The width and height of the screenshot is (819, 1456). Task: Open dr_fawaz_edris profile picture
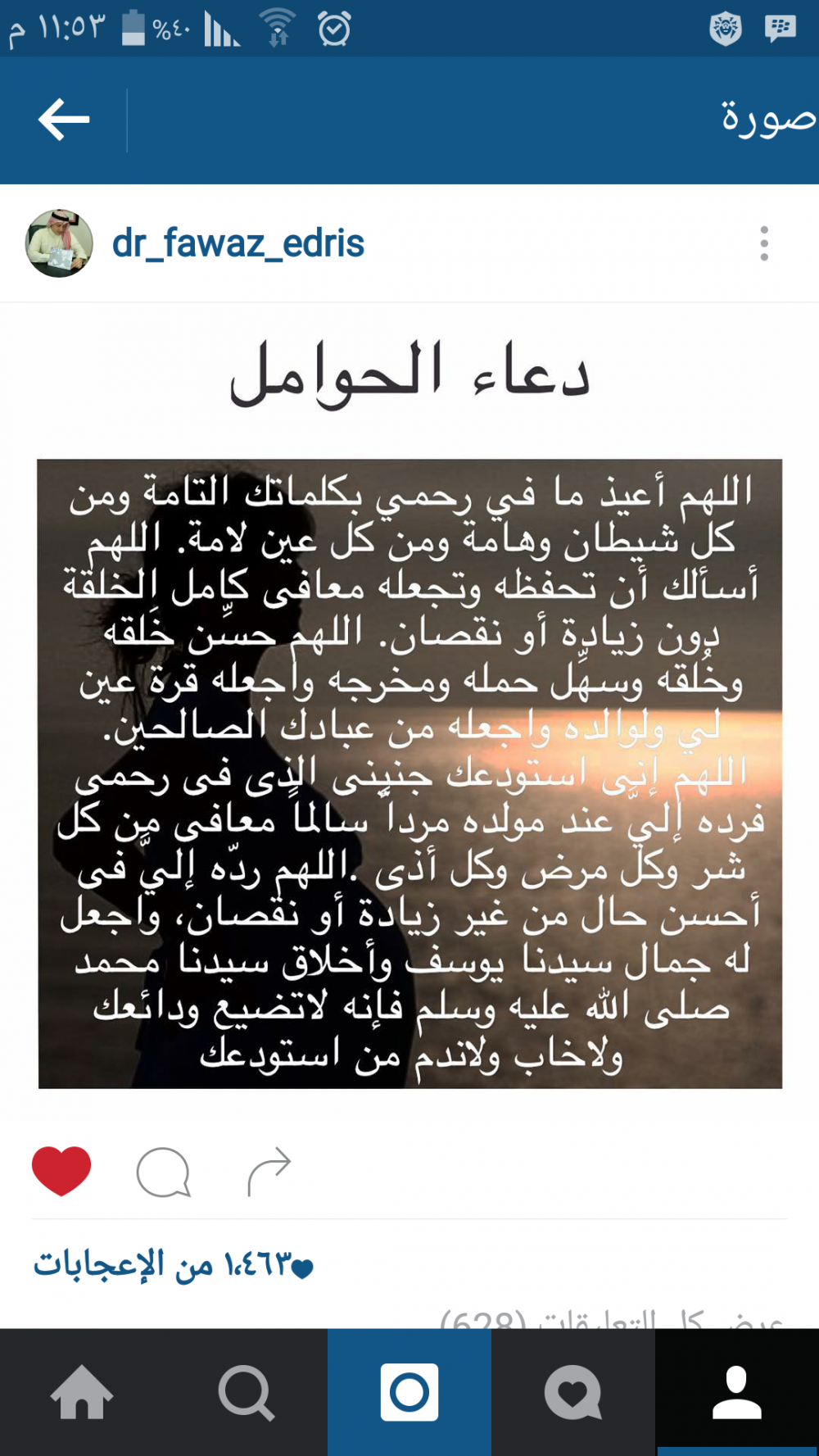tap(59, 243)
